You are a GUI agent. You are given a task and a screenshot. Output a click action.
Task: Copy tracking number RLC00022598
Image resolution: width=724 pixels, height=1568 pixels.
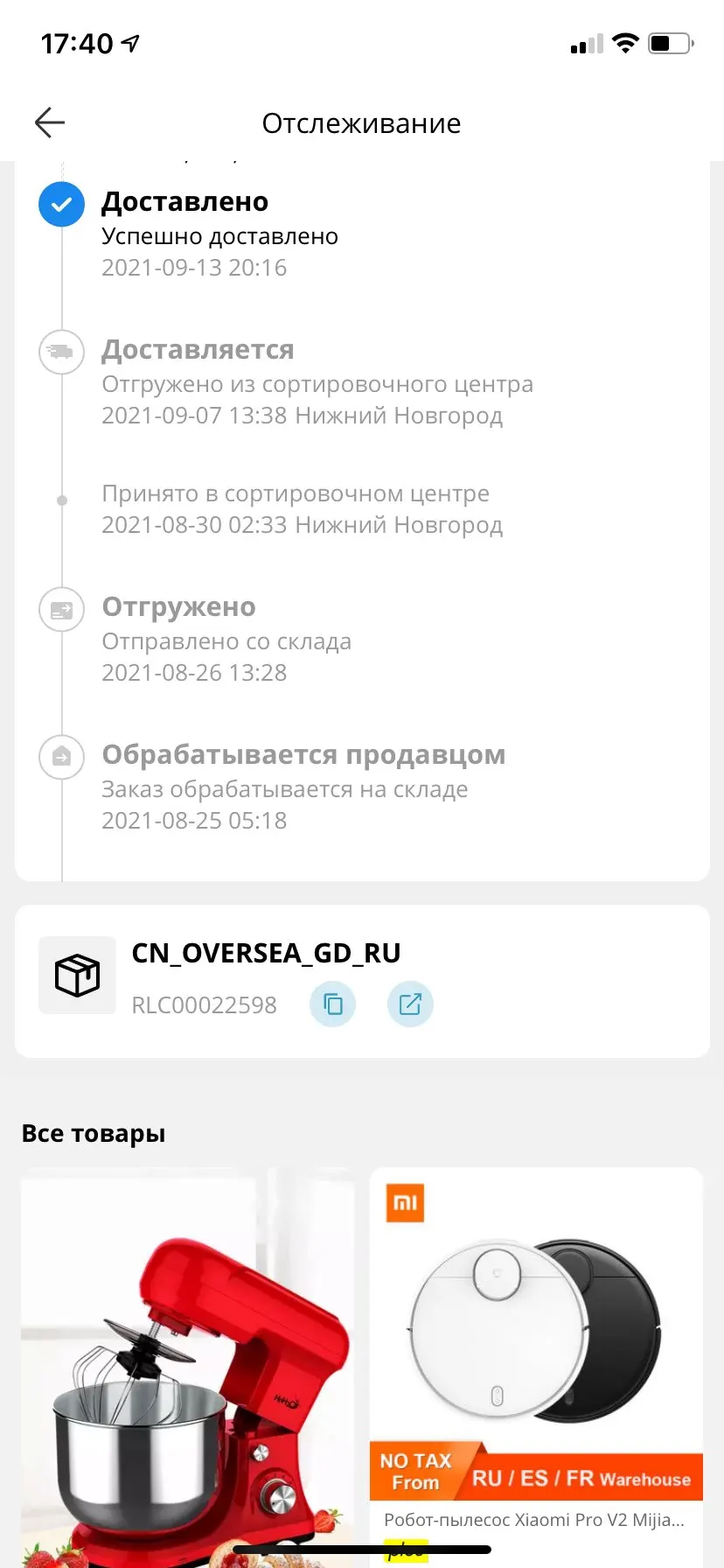click(x=333, y=1004)
